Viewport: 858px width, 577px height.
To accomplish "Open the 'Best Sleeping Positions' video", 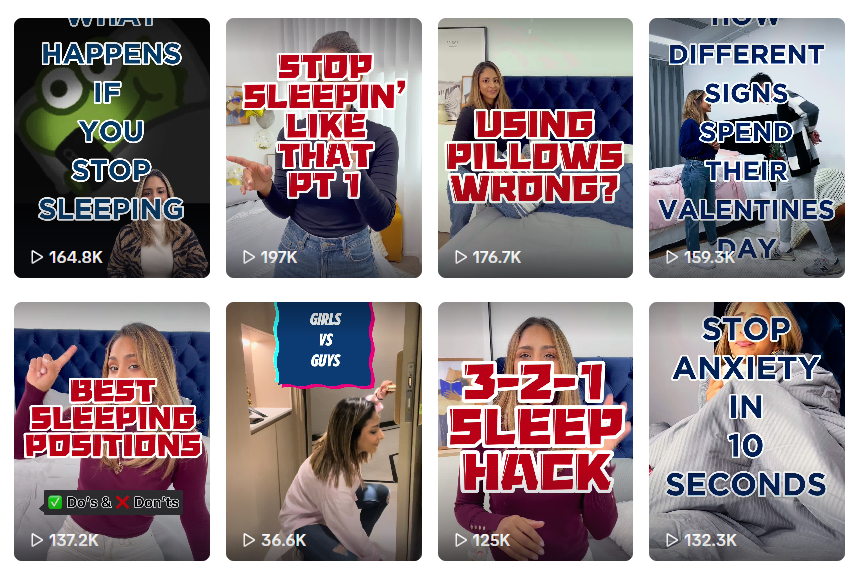I will 112,431.
